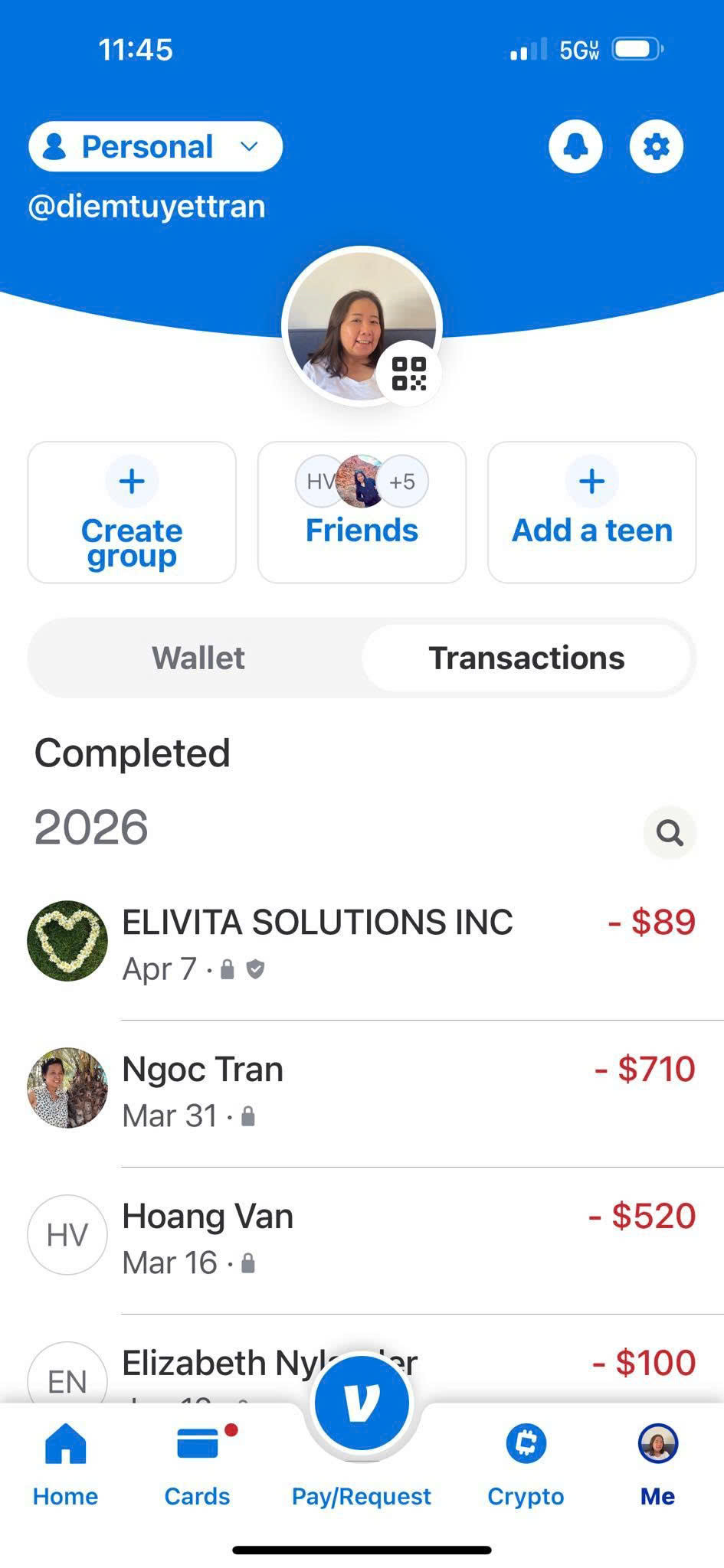View the Ngoc Tran payment
Screen dimensions: 724x1568
point(360,1089)
